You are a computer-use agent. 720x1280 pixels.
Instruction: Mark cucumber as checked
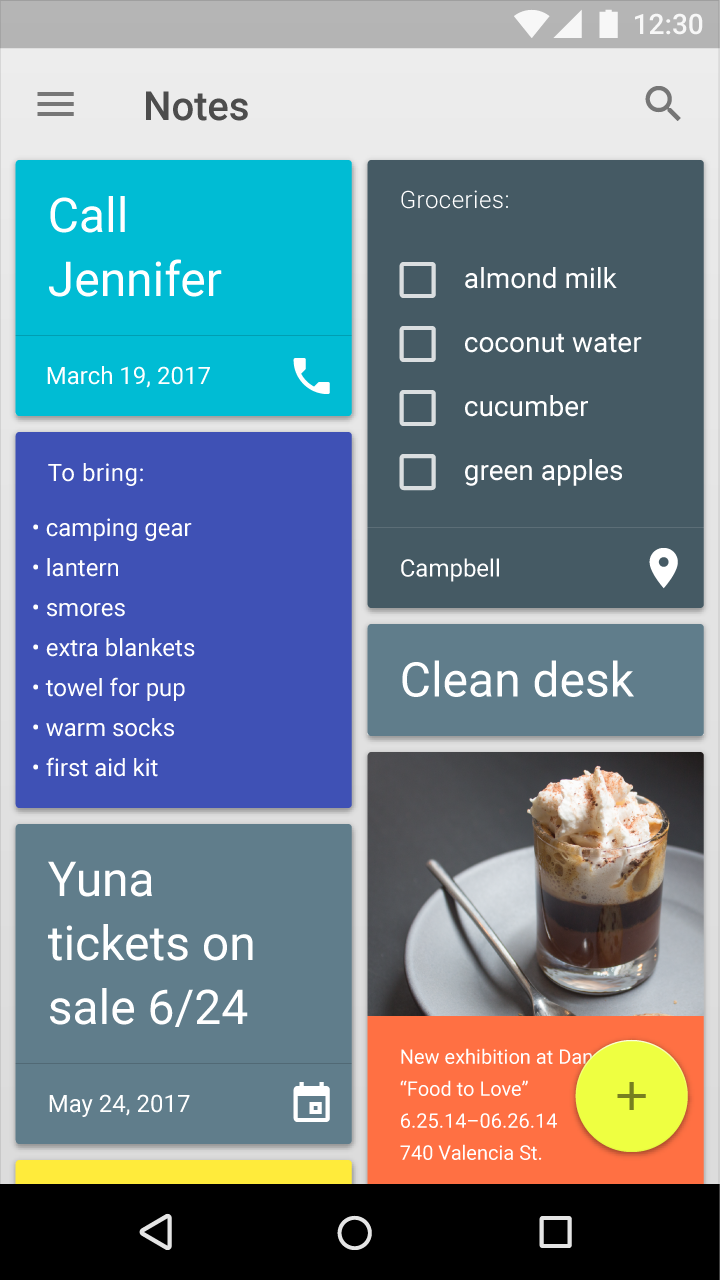pos(418,408)
